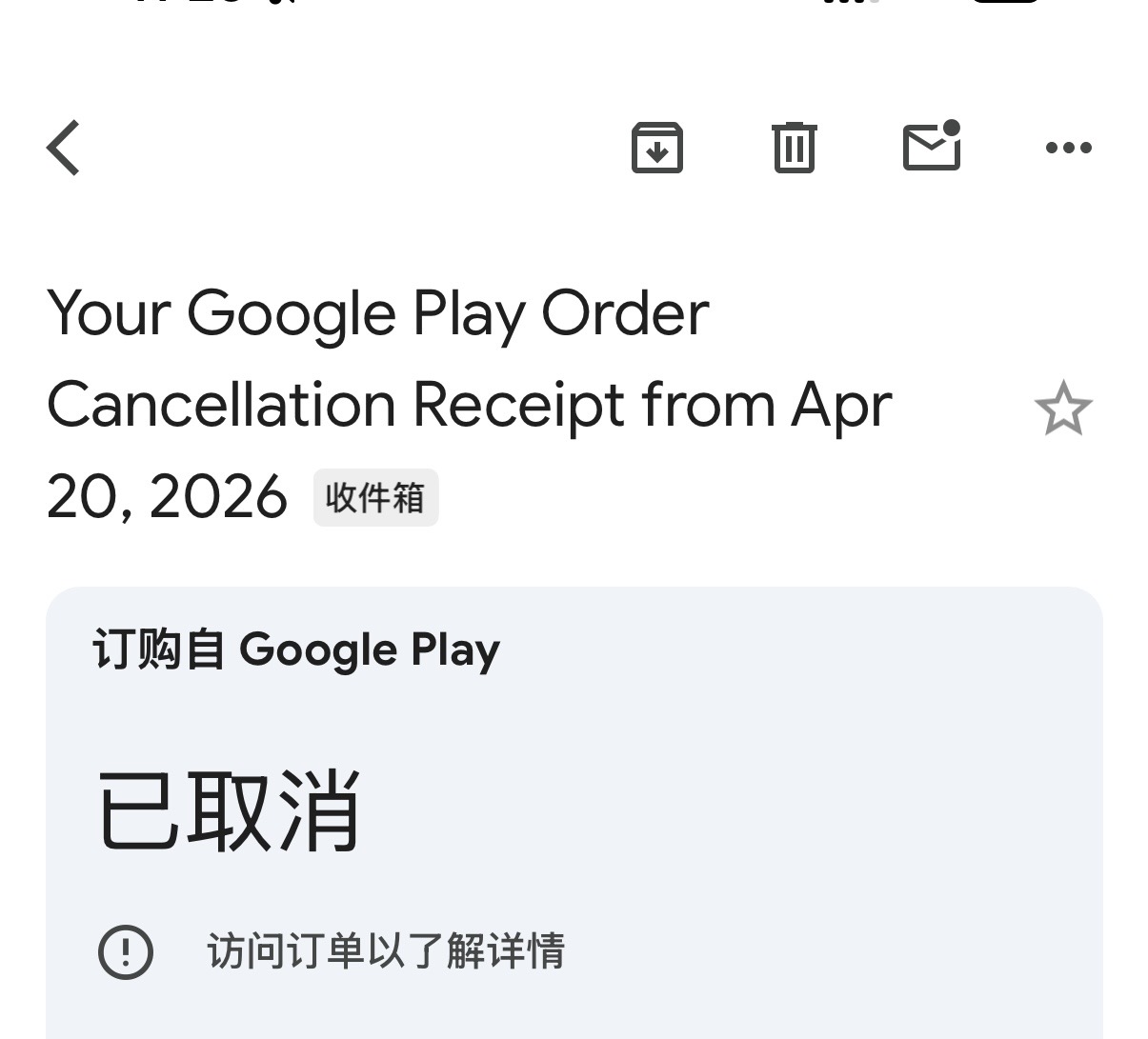The width and height of the screenshot is (1148, 1039).
Task: Open the three-dot overflow menu
Action: (1069, 148)
